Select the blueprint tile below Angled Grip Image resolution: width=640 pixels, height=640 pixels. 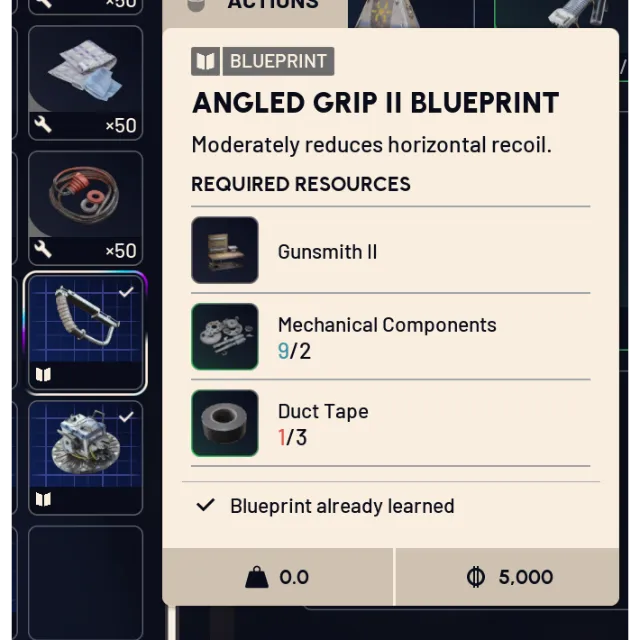click(85, 457)
